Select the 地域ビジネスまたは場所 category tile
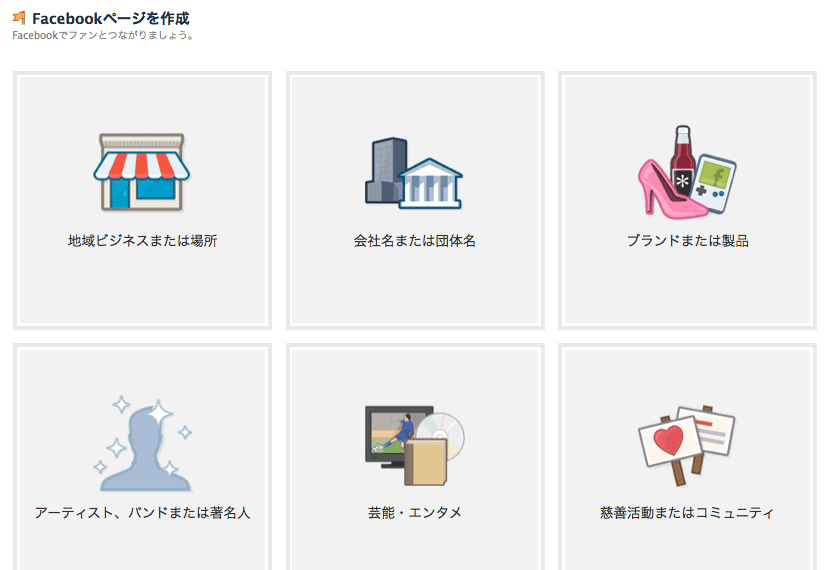 [142, 200]
